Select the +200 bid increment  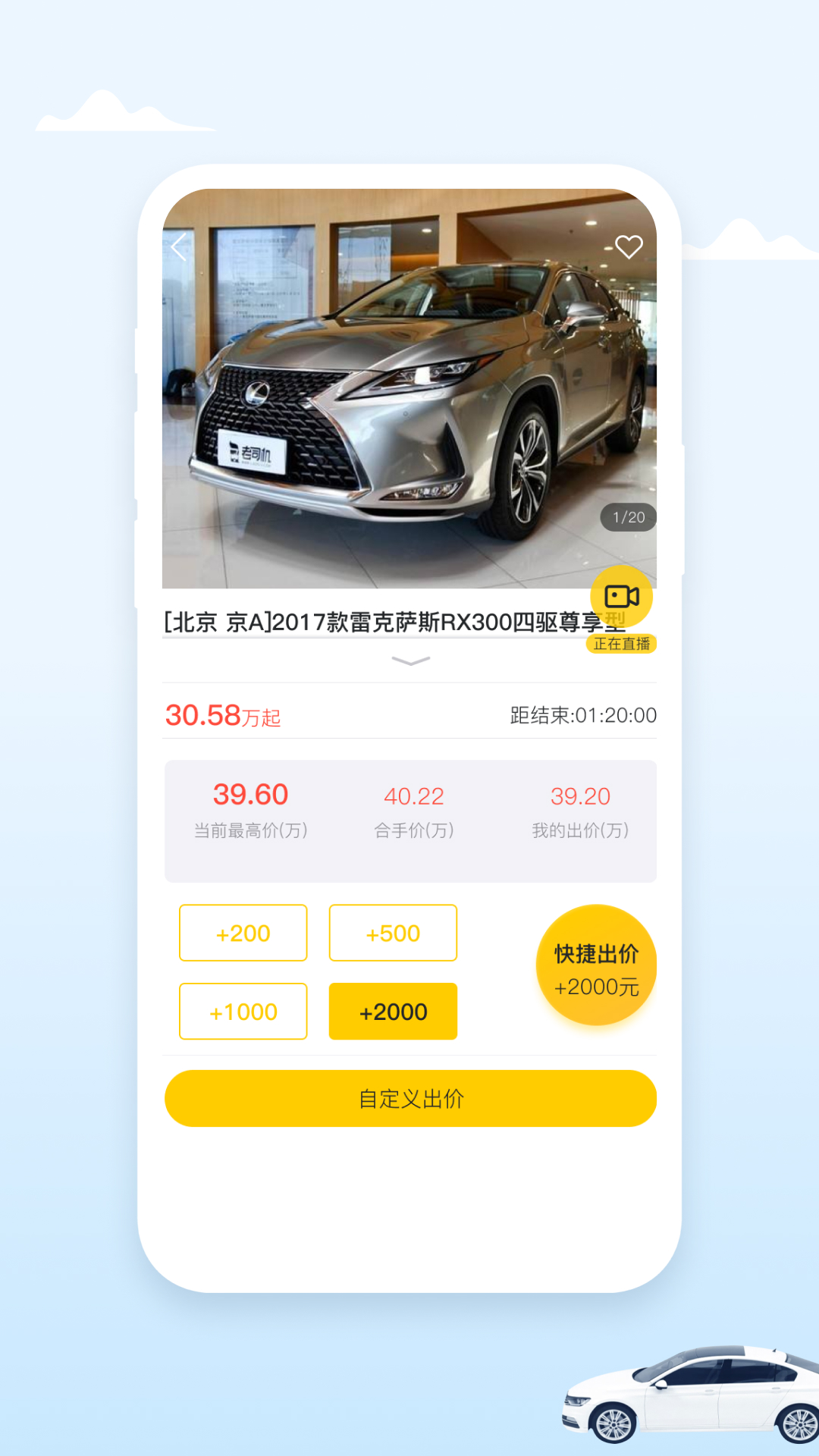pyautogui.click(x=243, y=933)
